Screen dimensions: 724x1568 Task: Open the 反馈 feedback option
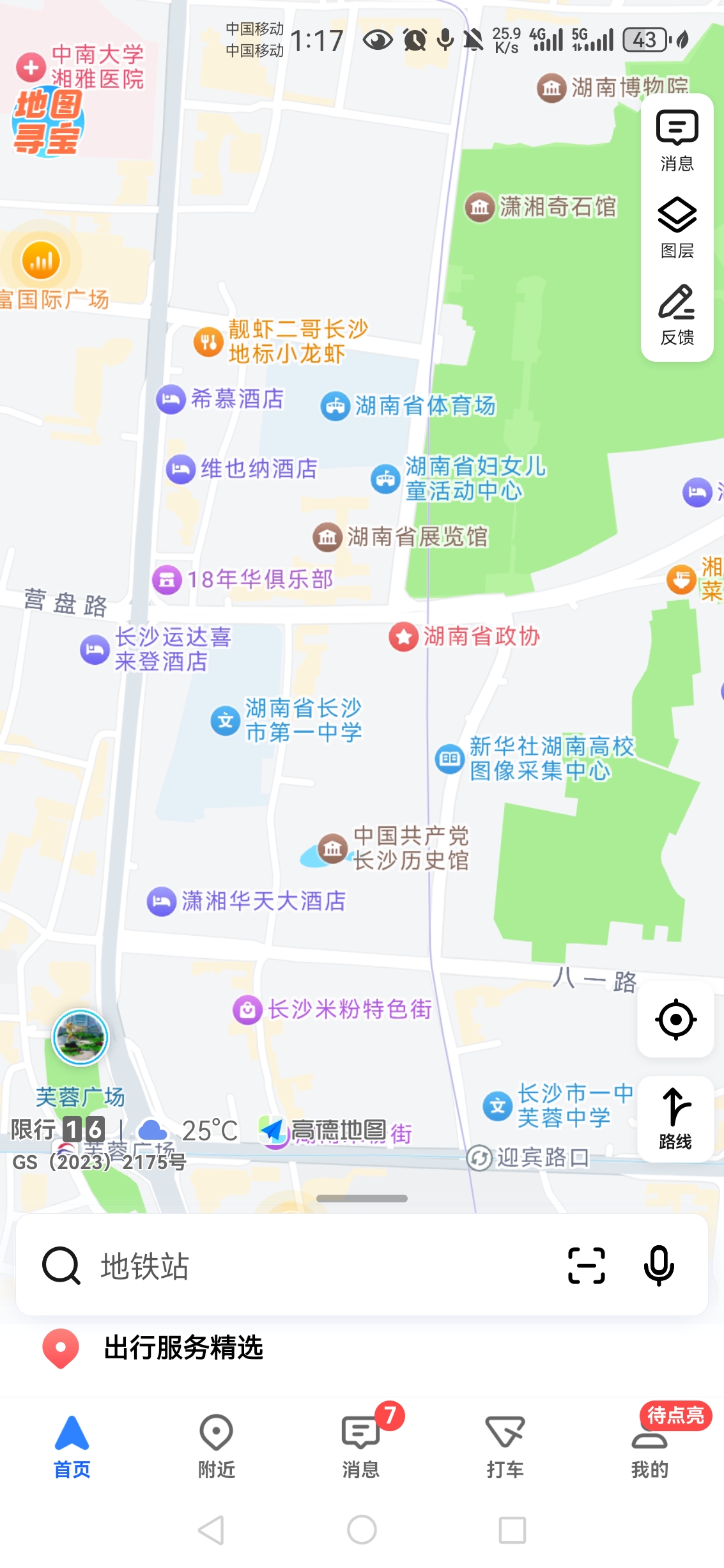[677, 314]
